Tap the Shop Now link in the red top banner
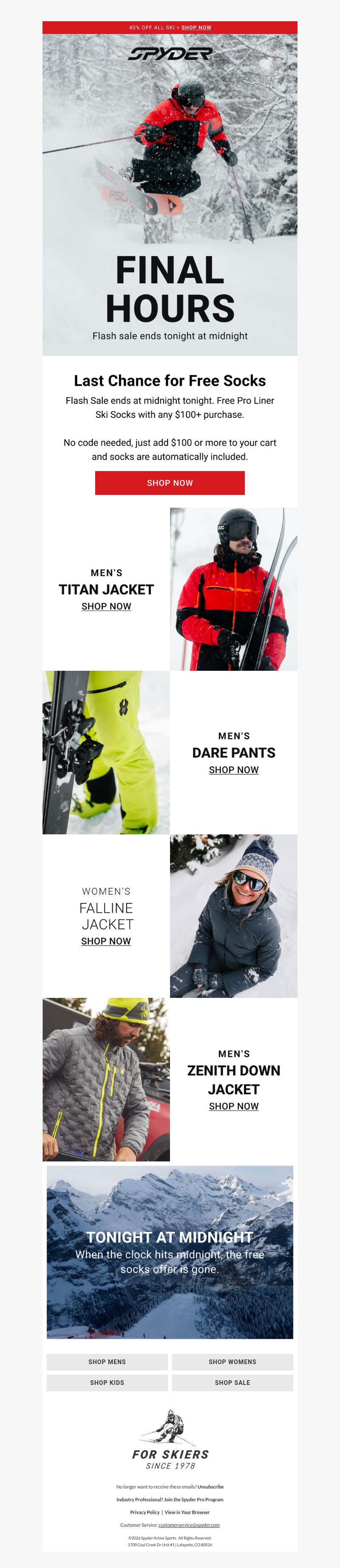The width and height of the screenshot is (340, 1568). (196, 27)
